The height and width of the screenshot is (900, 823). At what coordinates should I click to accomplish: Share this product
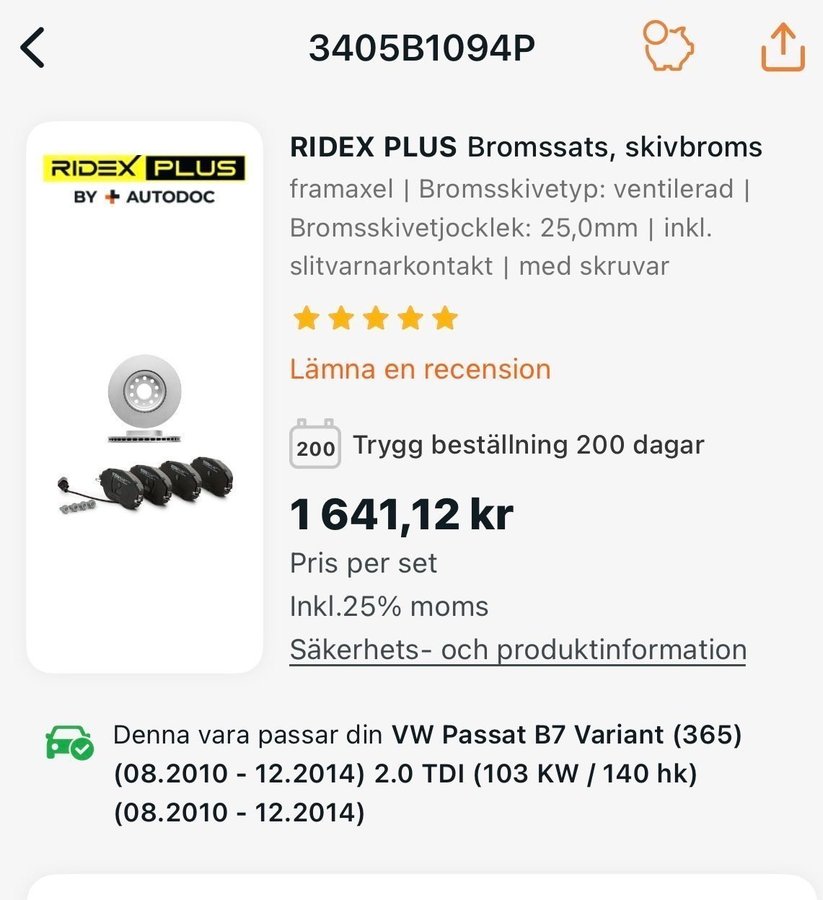[x=782, y=46]
